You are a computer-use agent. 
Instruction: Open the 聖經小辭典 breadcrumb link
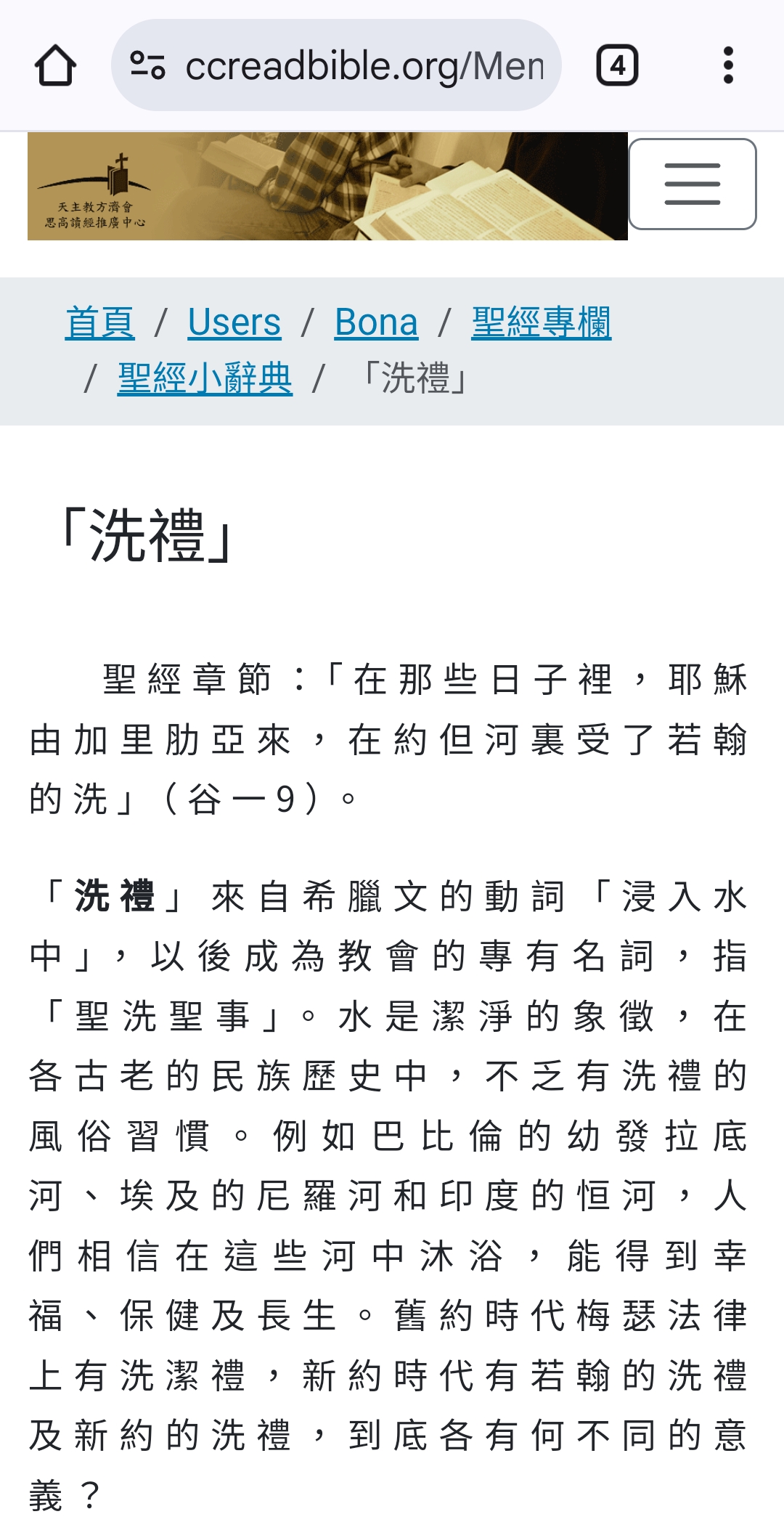point(205,378)
